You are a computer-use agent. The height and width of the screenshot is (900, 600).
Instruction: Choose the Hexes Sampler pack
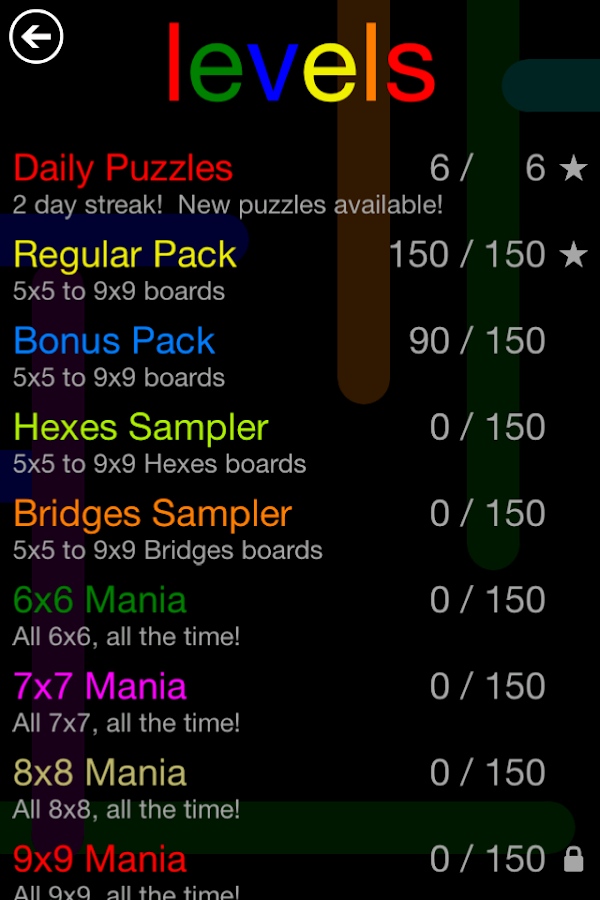pyautogui.click(x=141, y=428)
